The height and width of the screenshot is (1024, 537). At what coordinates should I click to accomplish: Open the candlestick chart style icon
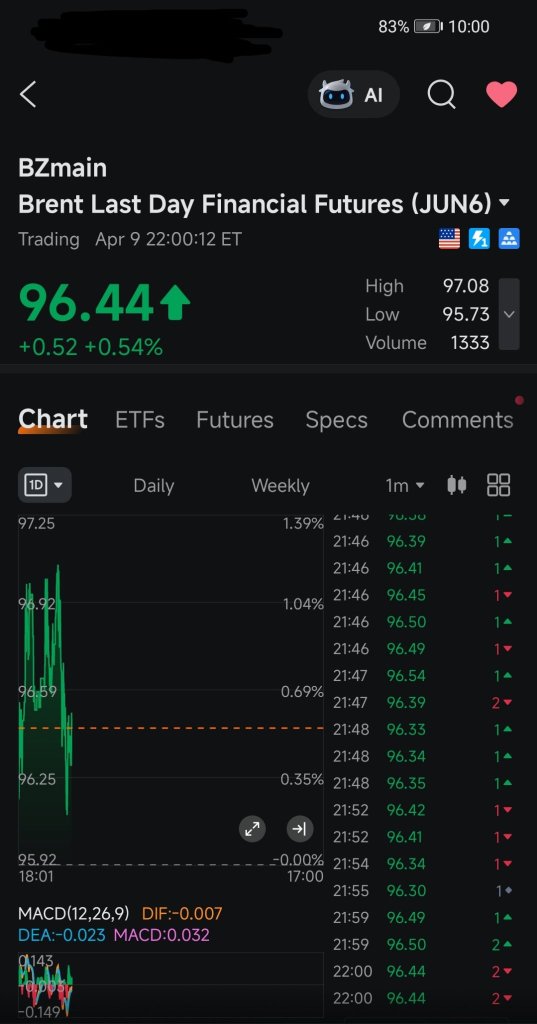click(x=457, y=485)
